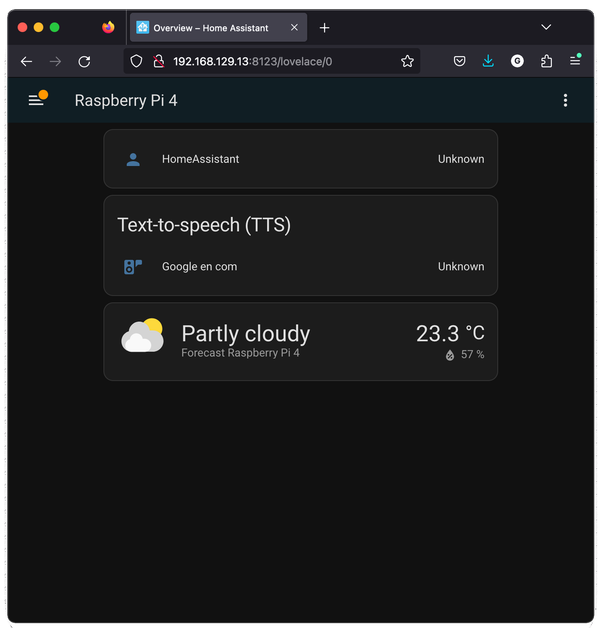Open the Partly cloudy weather forecast card

coord(300,341)
